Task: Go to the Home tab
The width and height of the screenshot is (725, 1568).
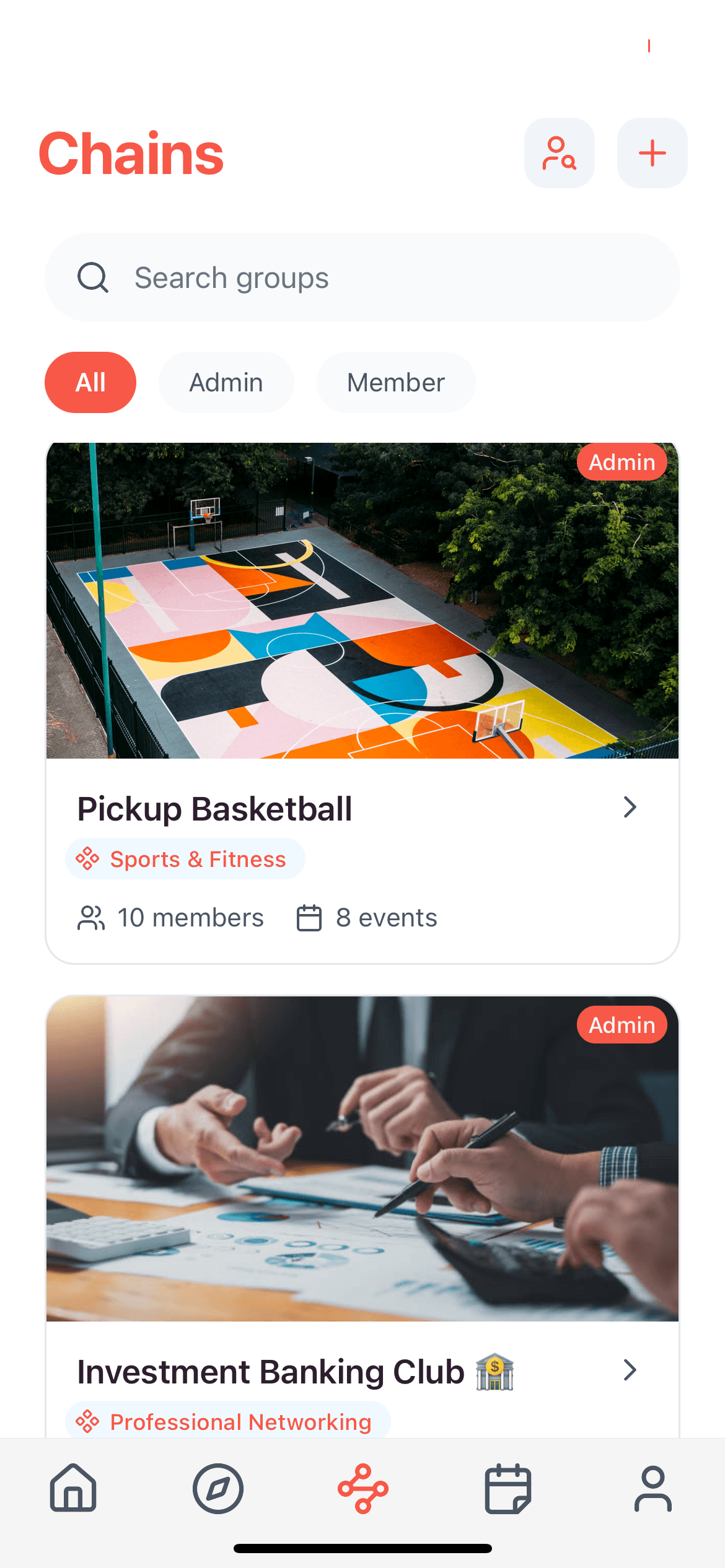Action: (x=73, y=1488)
